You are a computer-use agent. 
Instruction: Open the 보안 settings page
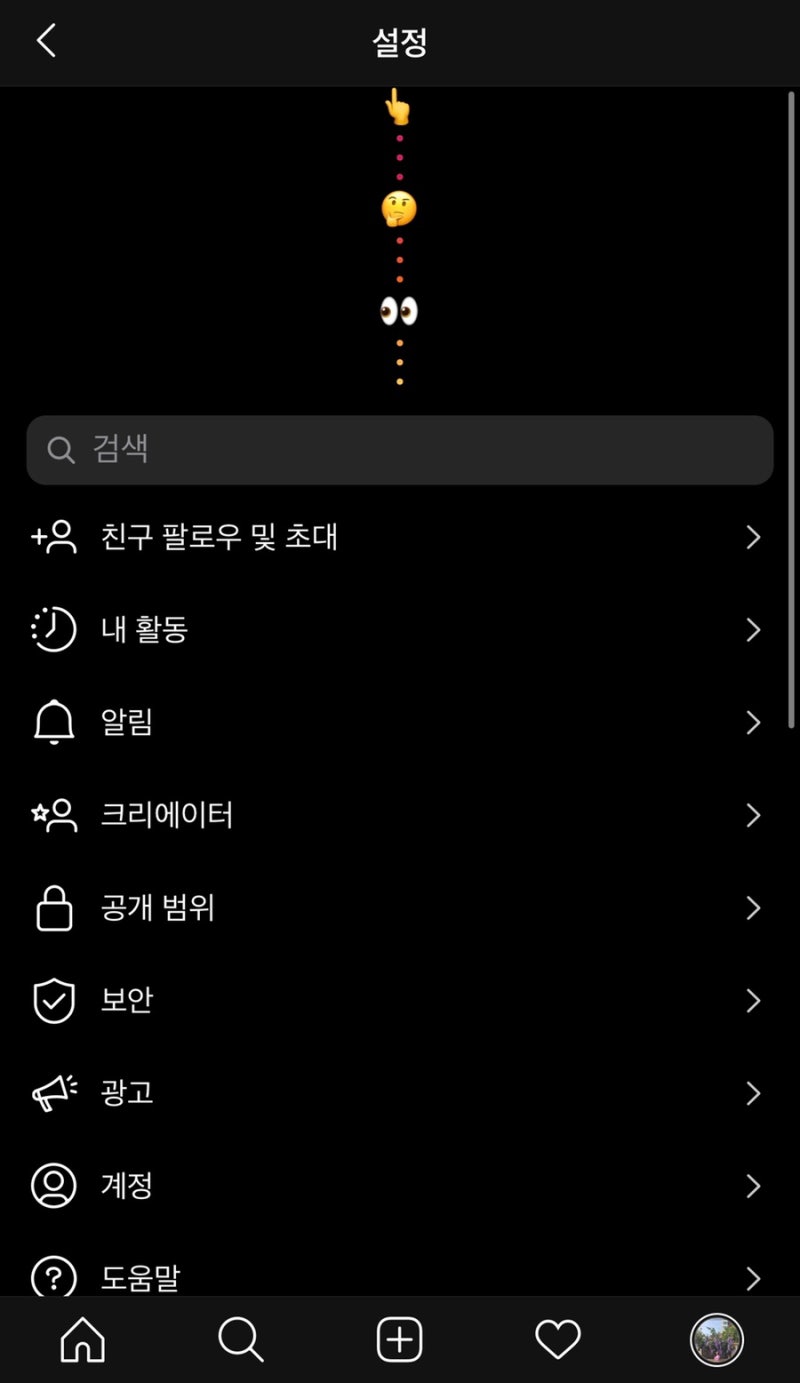pos(400,1000)
